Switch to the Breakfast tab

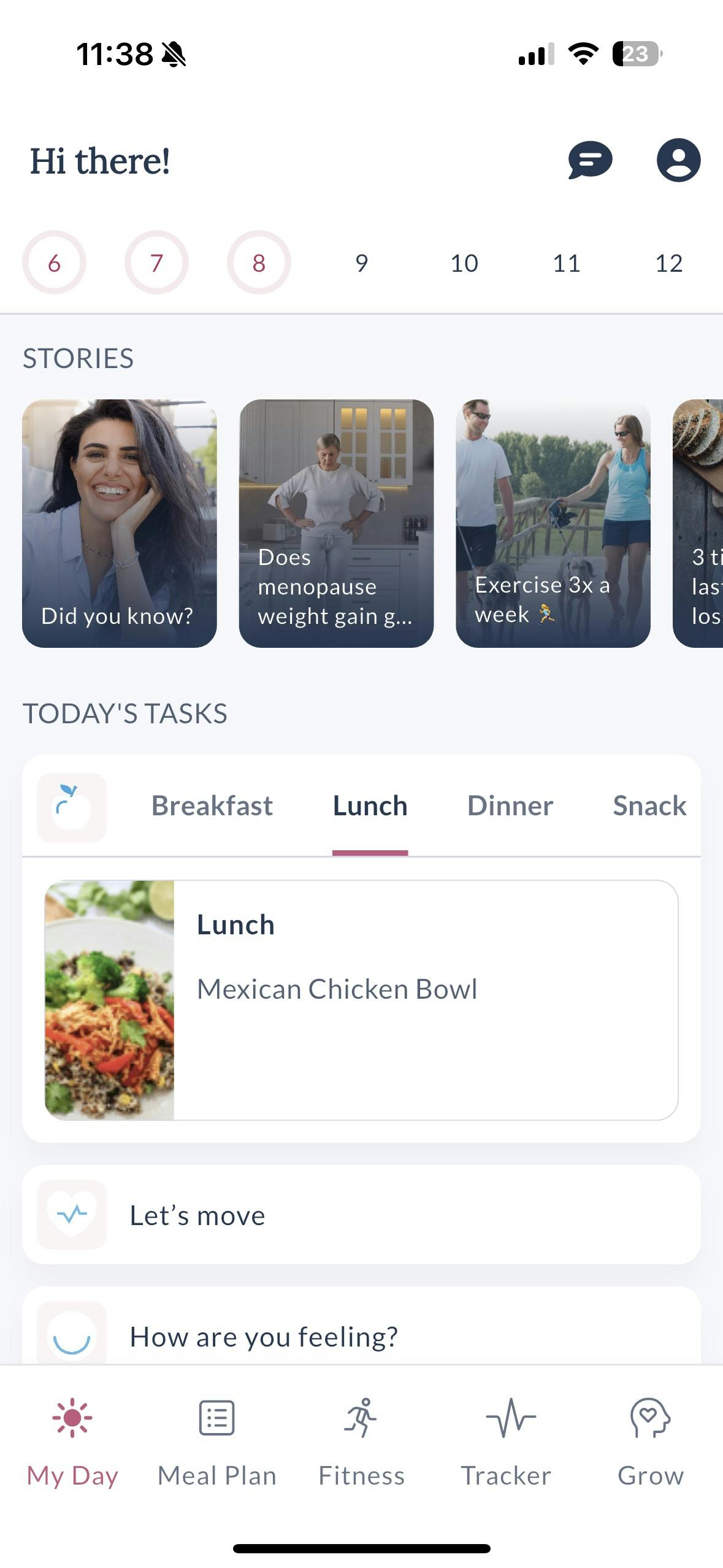pyautogui.click(x=212, y=805)
